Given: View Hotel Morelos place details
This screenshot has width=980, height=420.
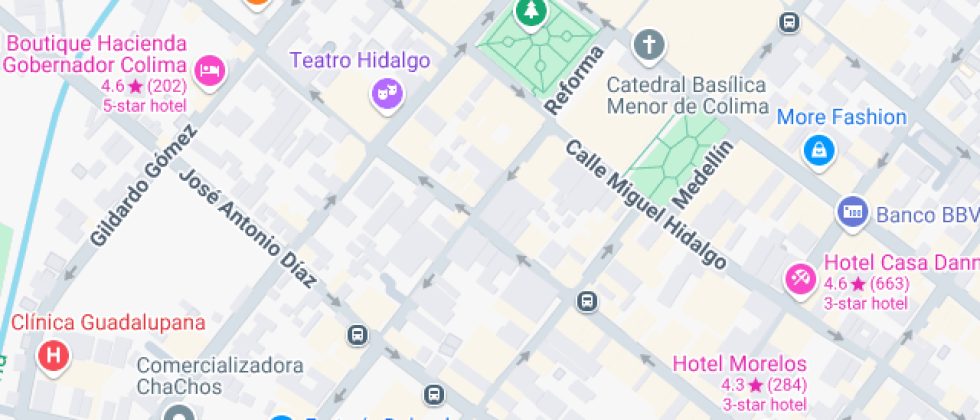Looking at the screenshot, I should 739,364.
